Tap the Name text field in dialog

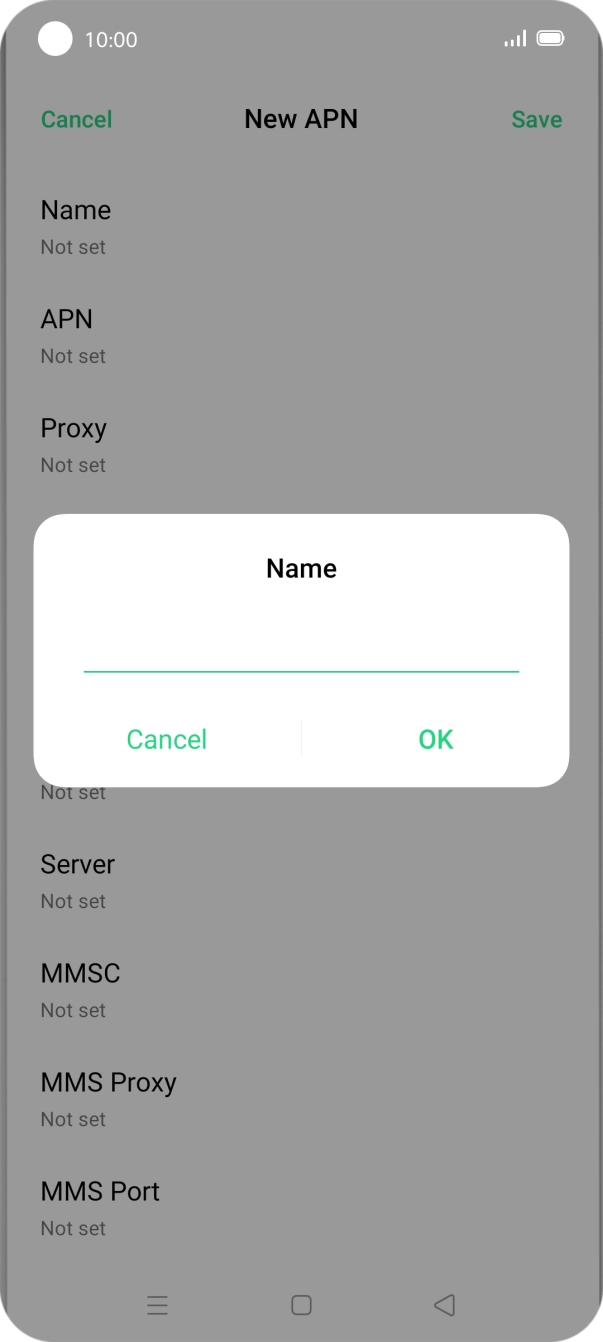(x=301, y=652)
